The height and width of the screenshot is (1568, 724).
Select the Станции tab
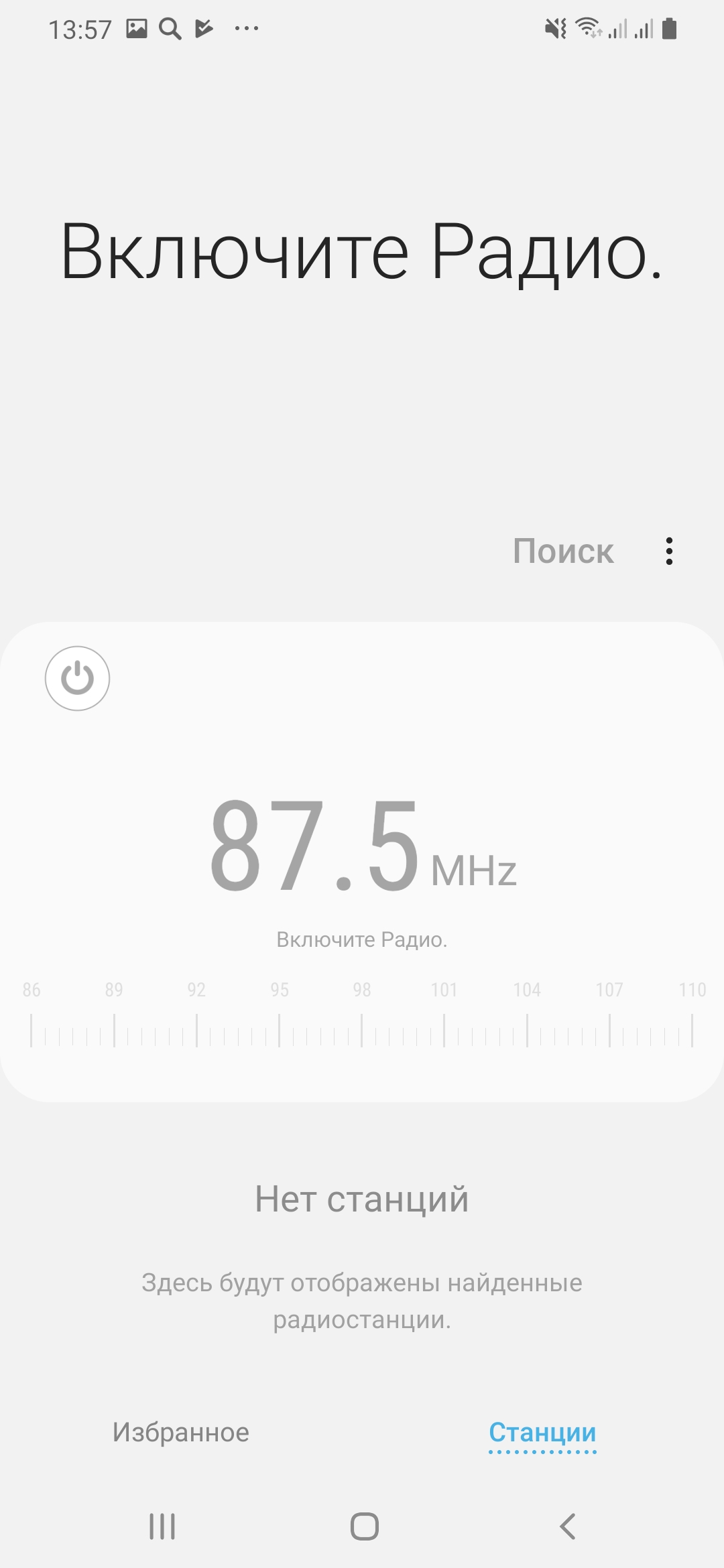coord(542,1433)
